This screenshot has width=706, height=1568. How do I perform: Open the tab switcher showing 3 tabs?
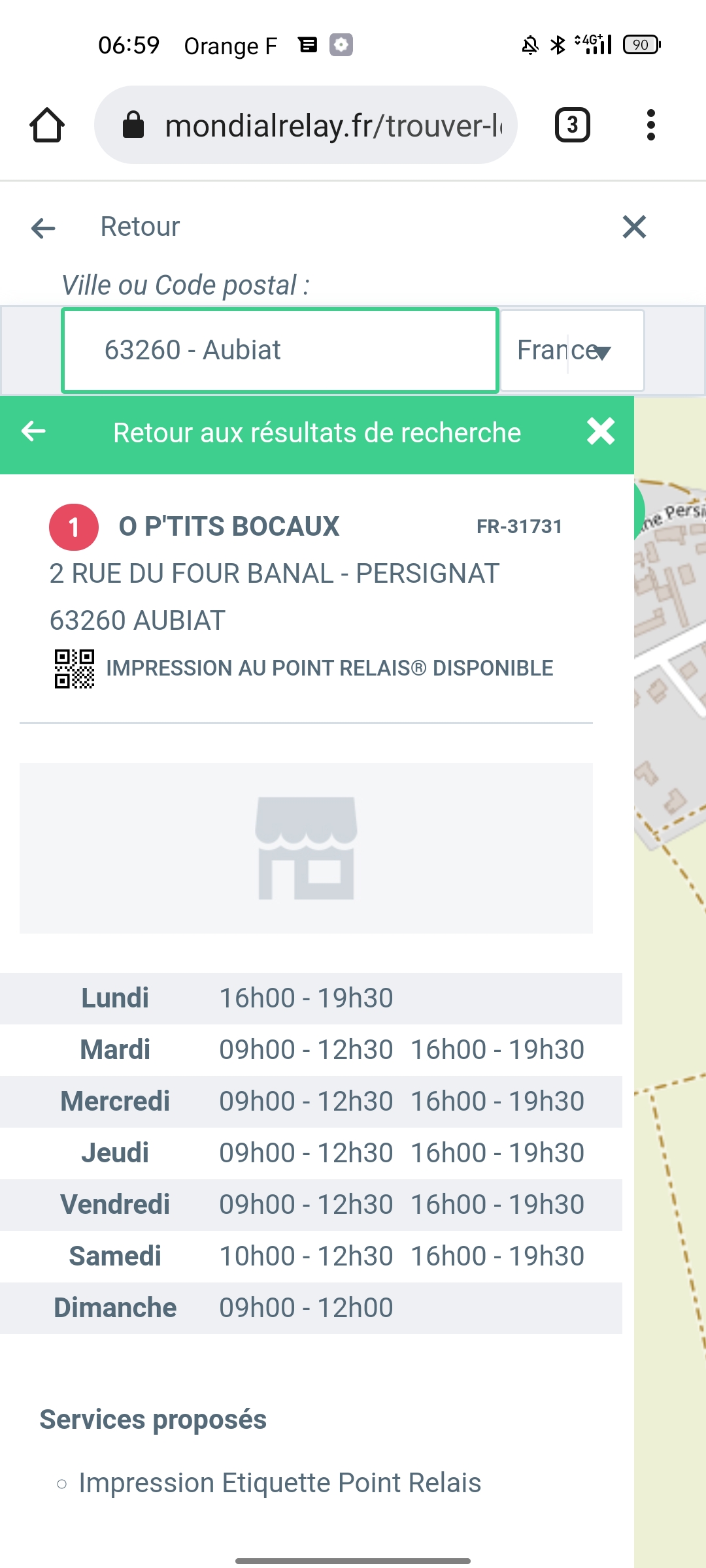[x=573, y=125]
